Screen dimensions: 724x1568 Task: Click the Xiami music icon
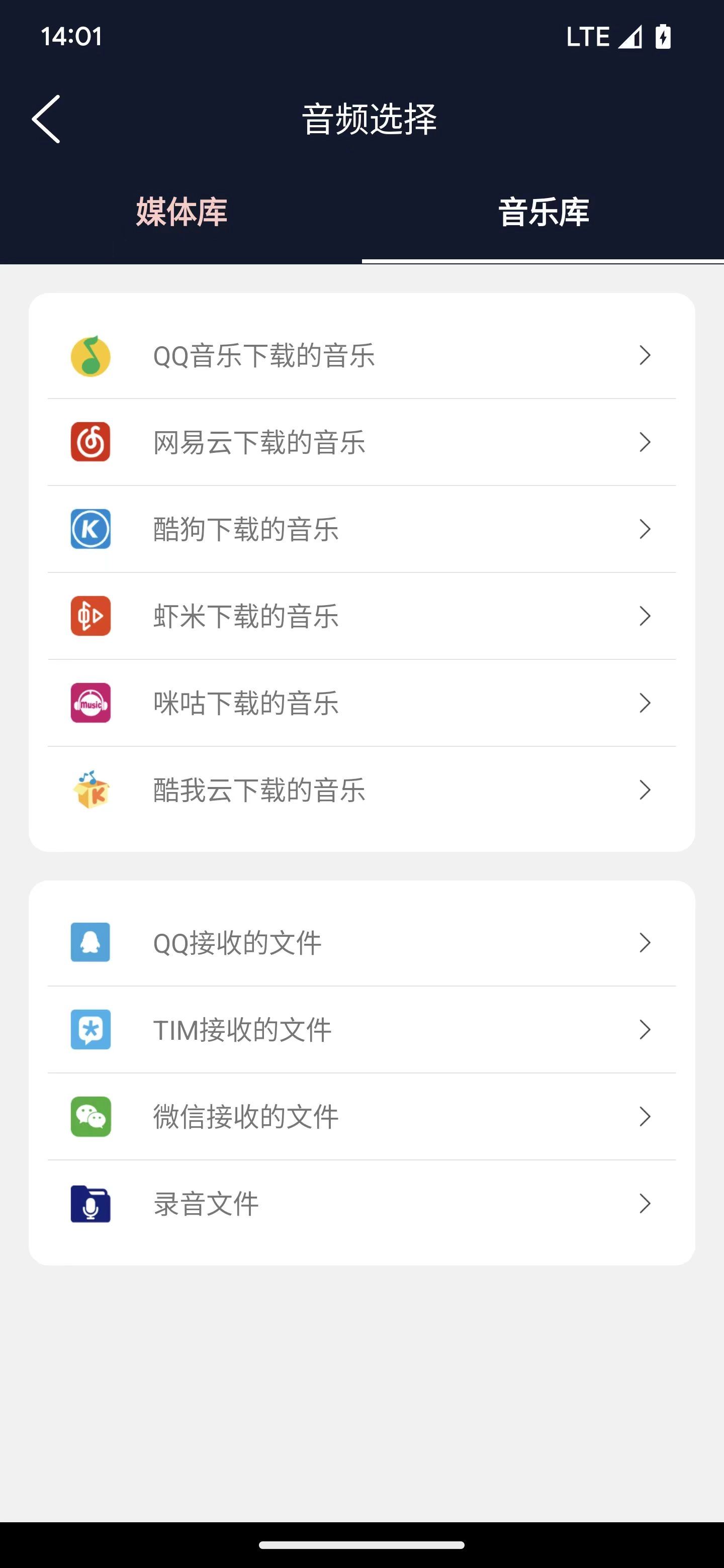click(x=90, y=617)
